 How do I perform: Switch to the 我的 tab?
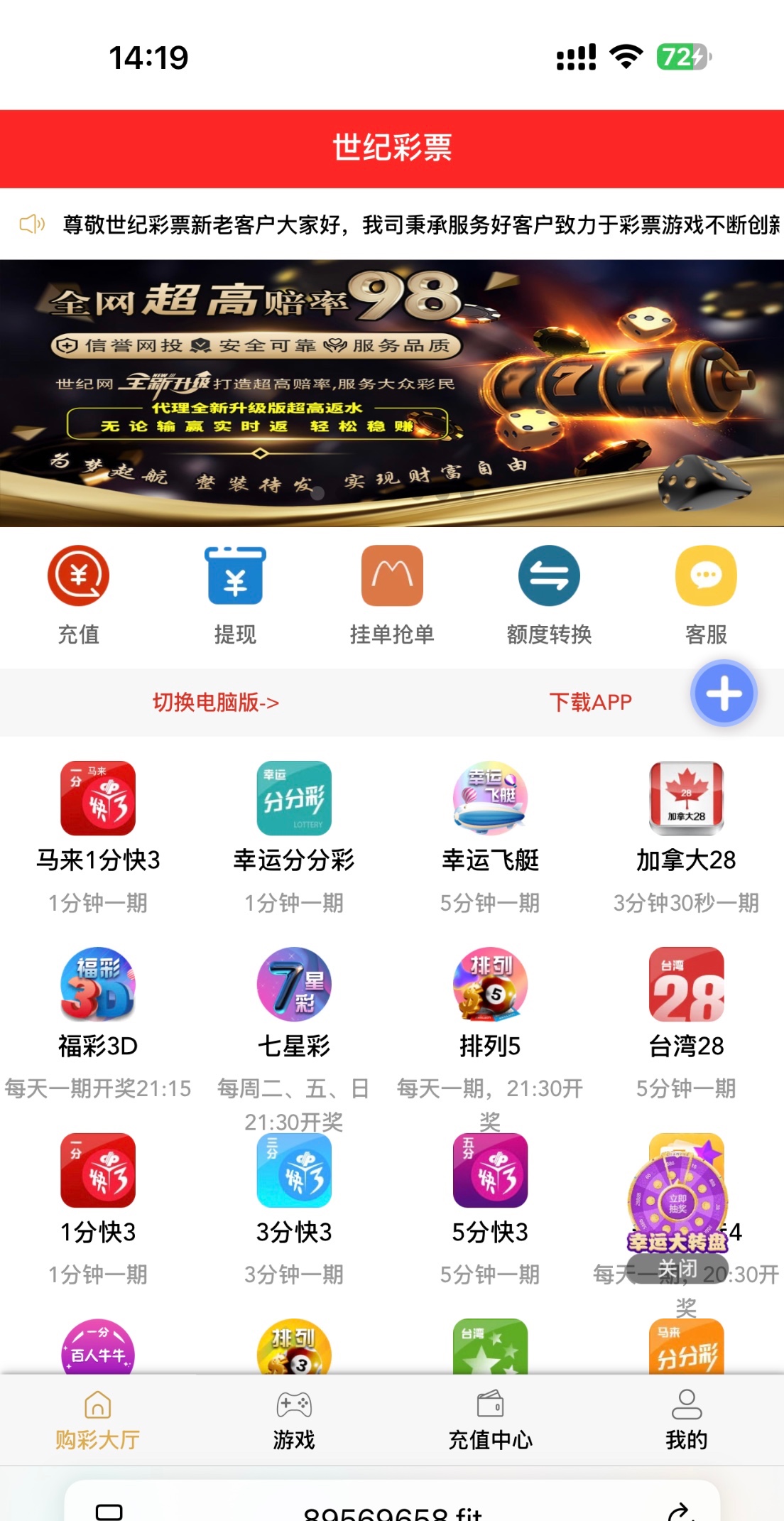(x=686, y=1419)
